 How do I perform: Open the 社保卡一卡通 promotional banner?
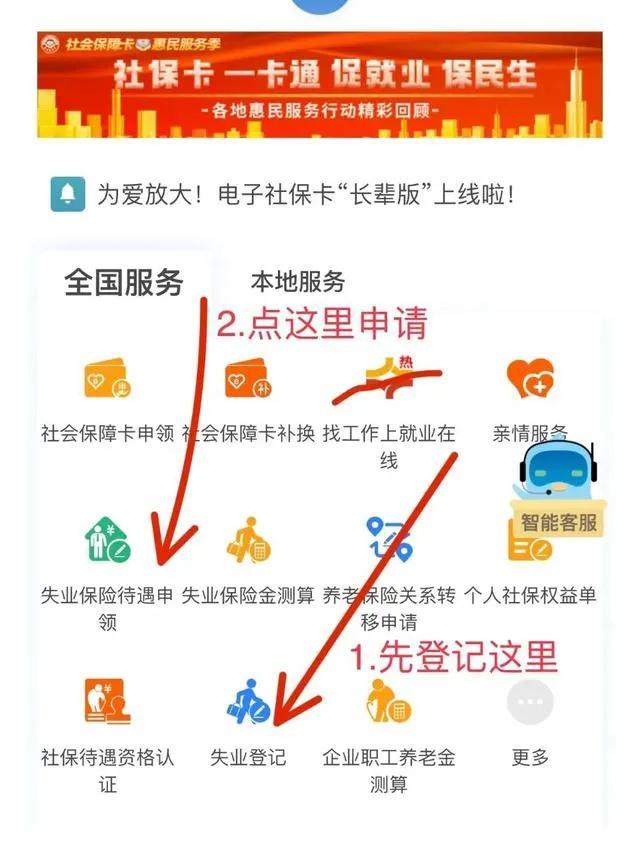pos(319,85)
